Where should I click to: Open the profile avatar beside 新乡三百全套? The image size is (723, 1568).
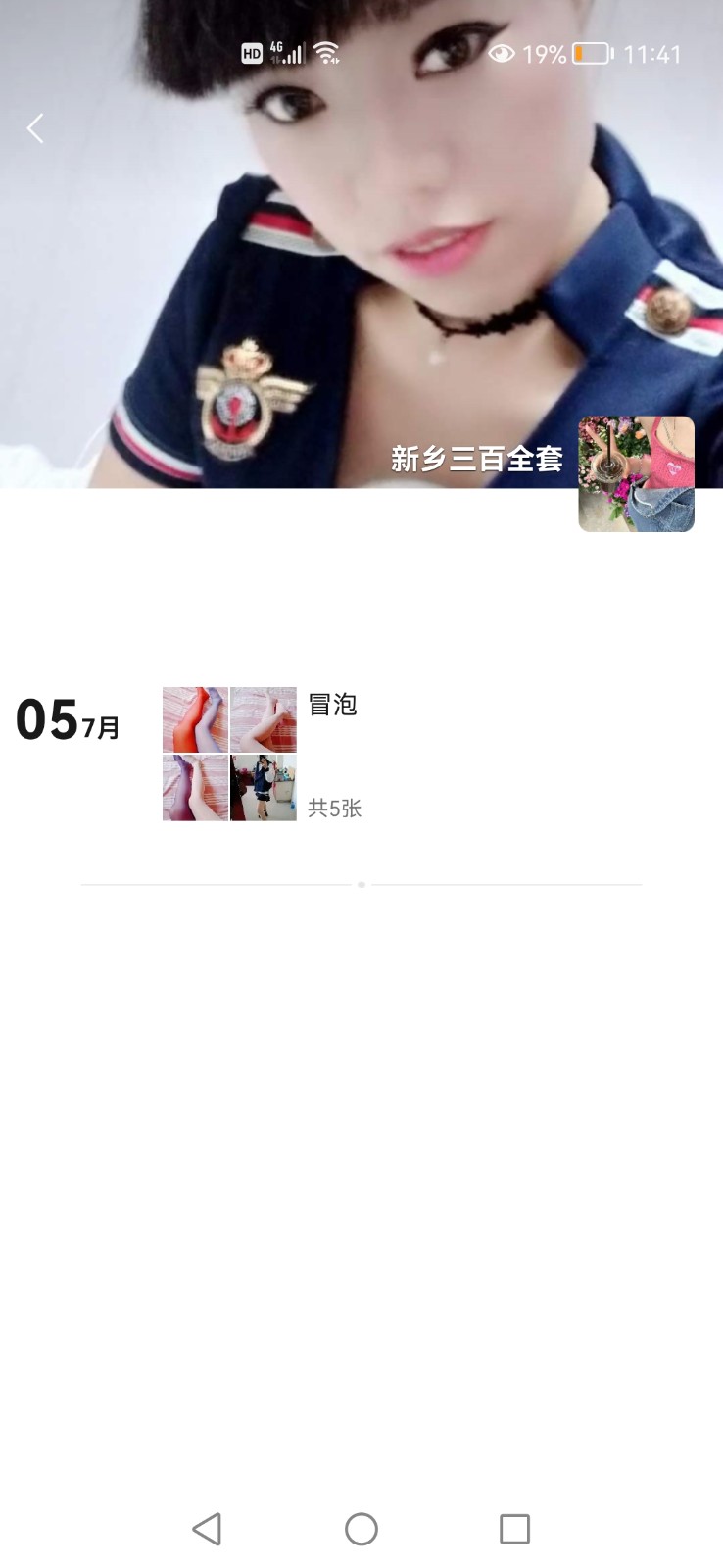(636, 474)
